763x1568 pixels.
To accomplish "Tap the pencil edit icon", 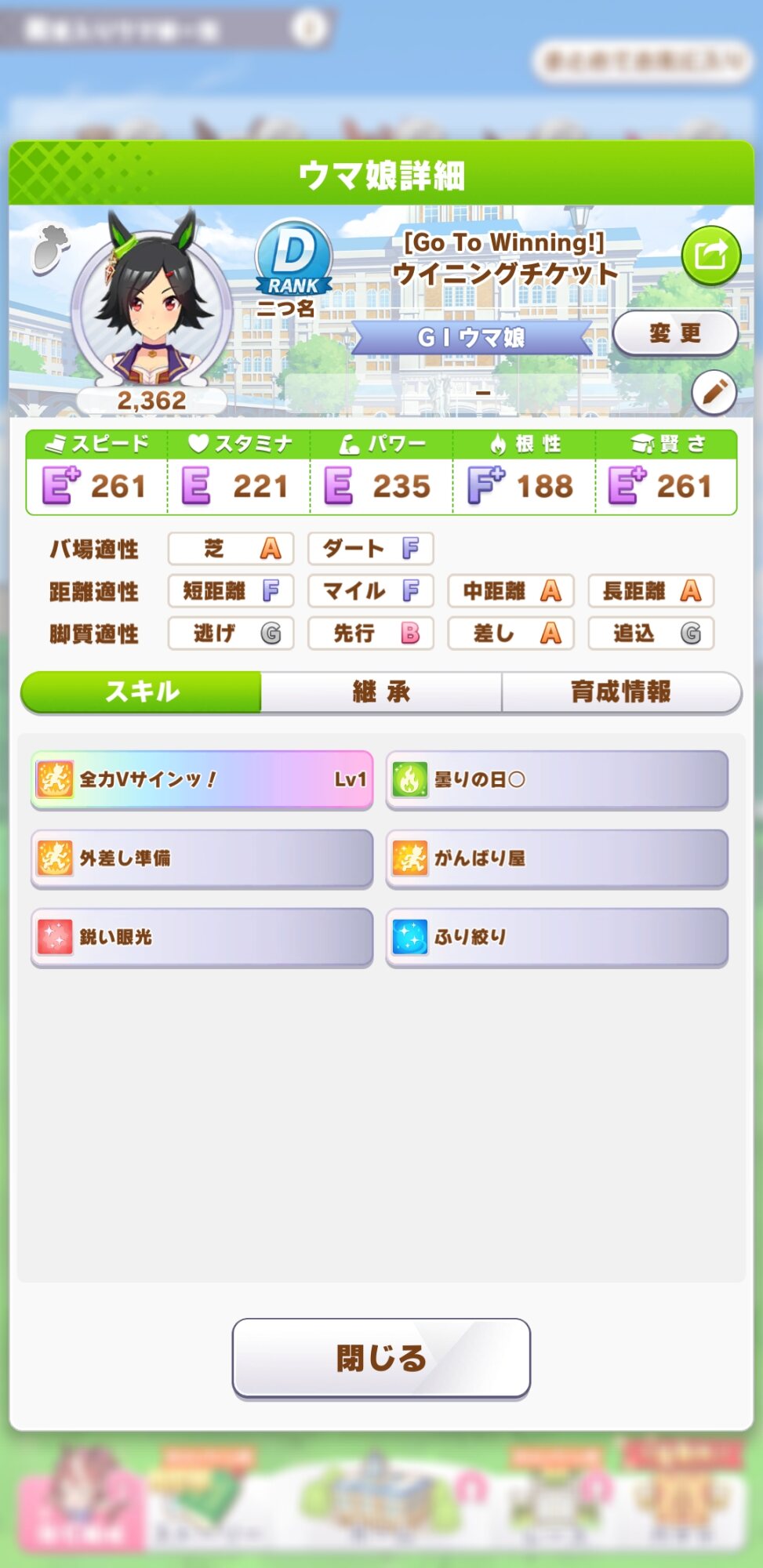I will 714,392.
